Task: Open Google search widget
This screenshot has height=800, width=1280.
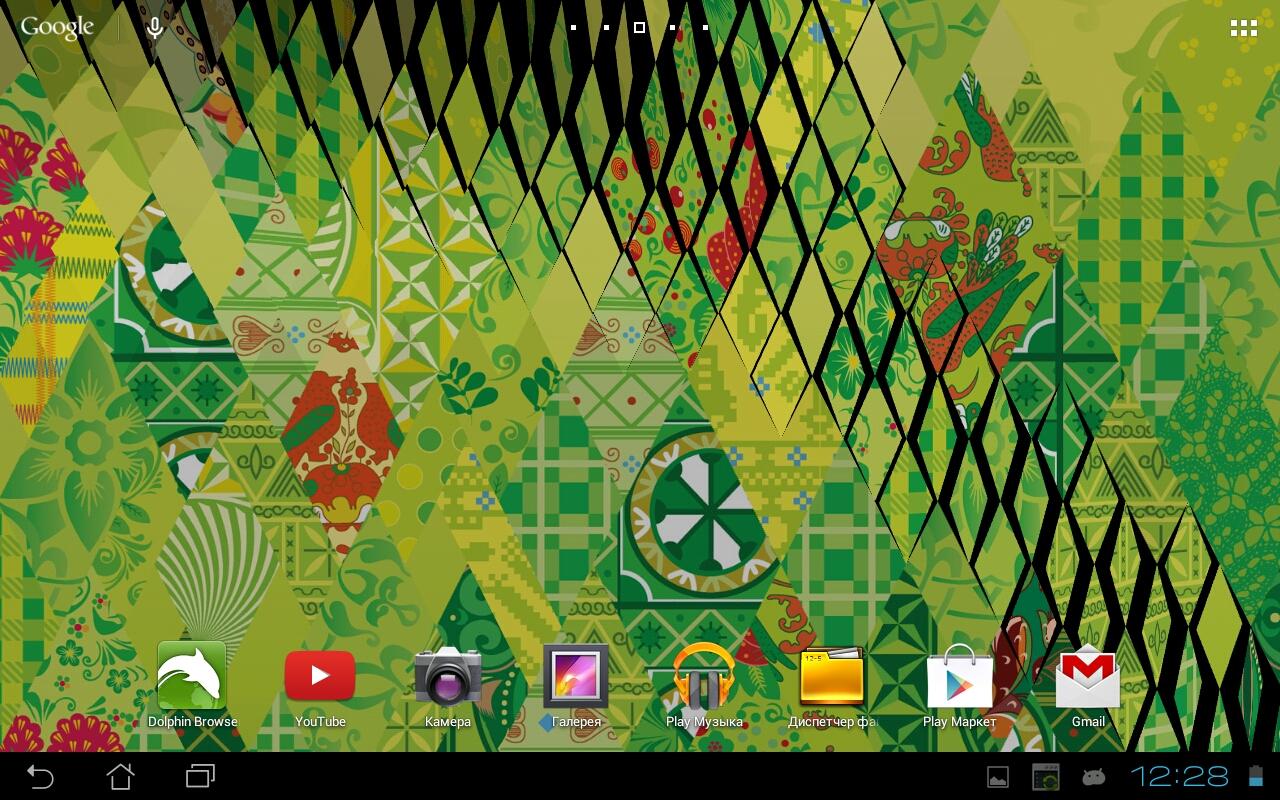Action: click(57, 28)
